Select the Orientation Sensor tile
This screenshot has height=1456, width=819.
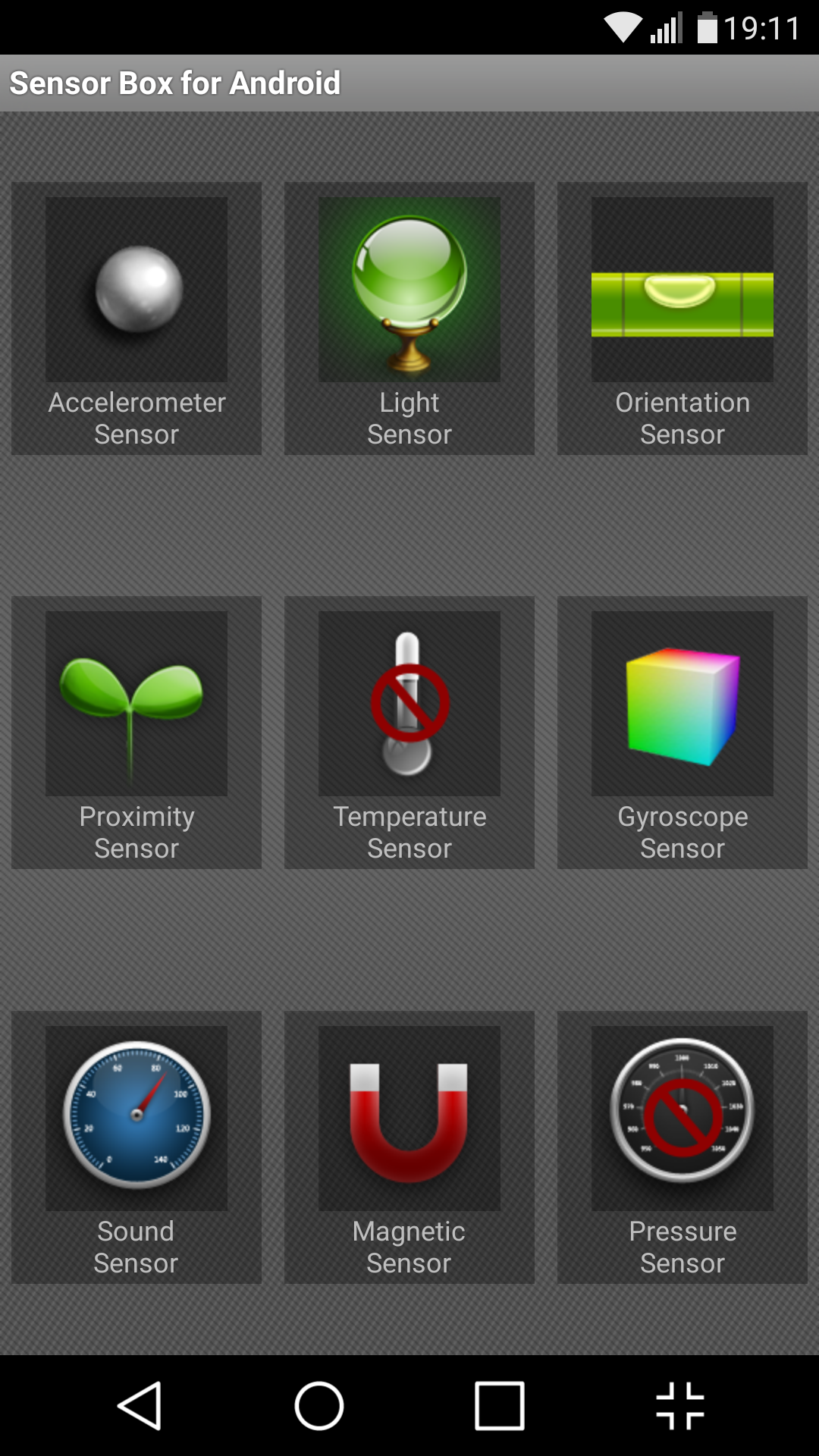682,318
